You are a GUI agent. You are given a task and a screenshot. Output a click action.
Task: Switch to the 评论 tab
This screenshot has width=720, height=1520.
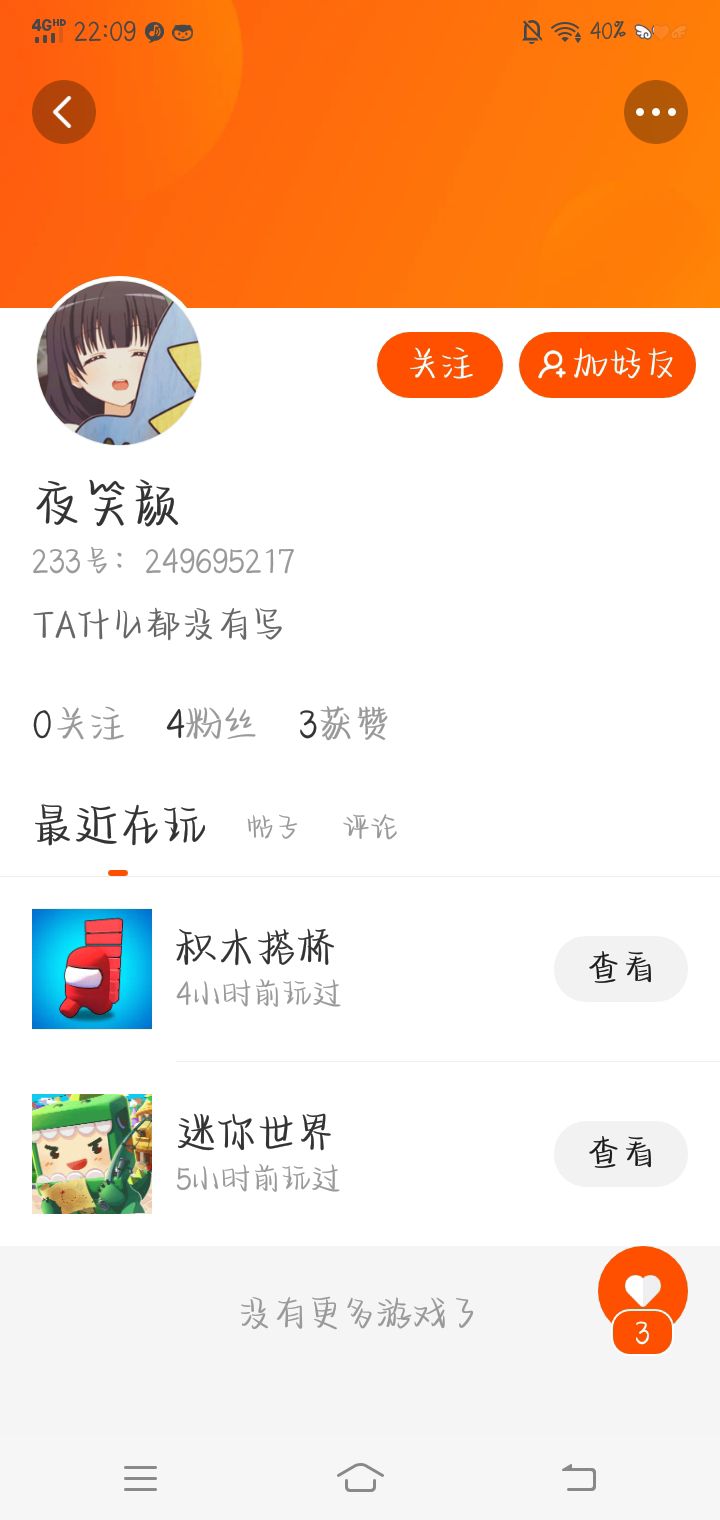[370, 828]
